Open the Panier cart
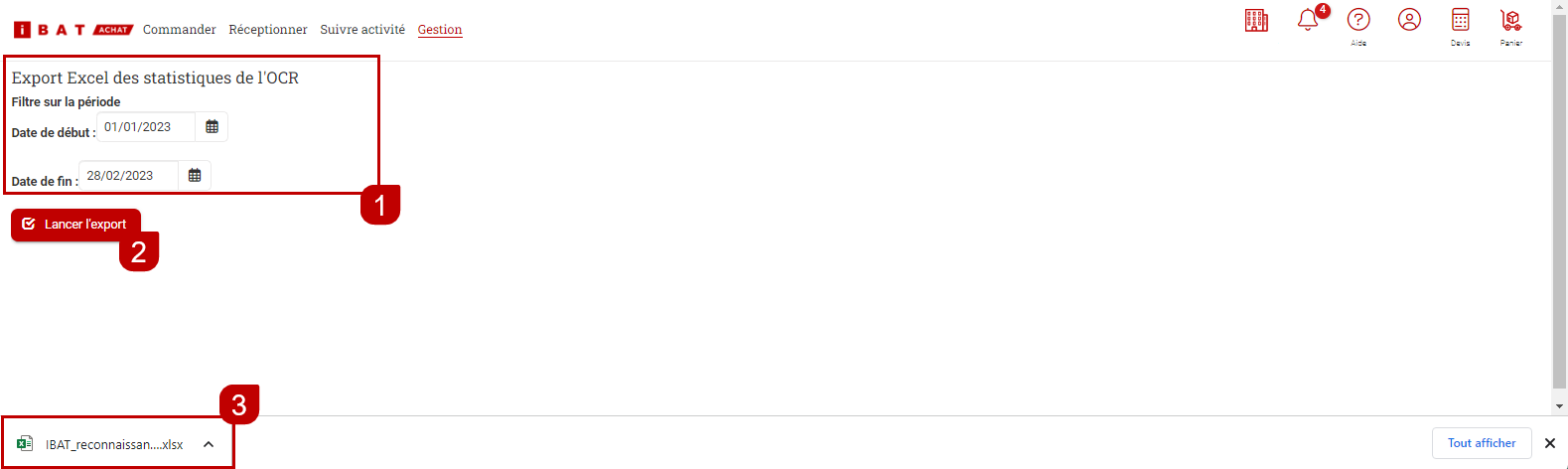Screen dimensions: 1568x469 [1510, 20]
